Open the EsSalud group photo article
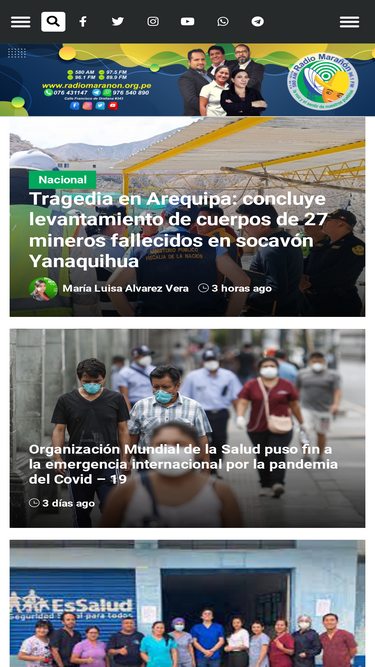 coord(188,603)
